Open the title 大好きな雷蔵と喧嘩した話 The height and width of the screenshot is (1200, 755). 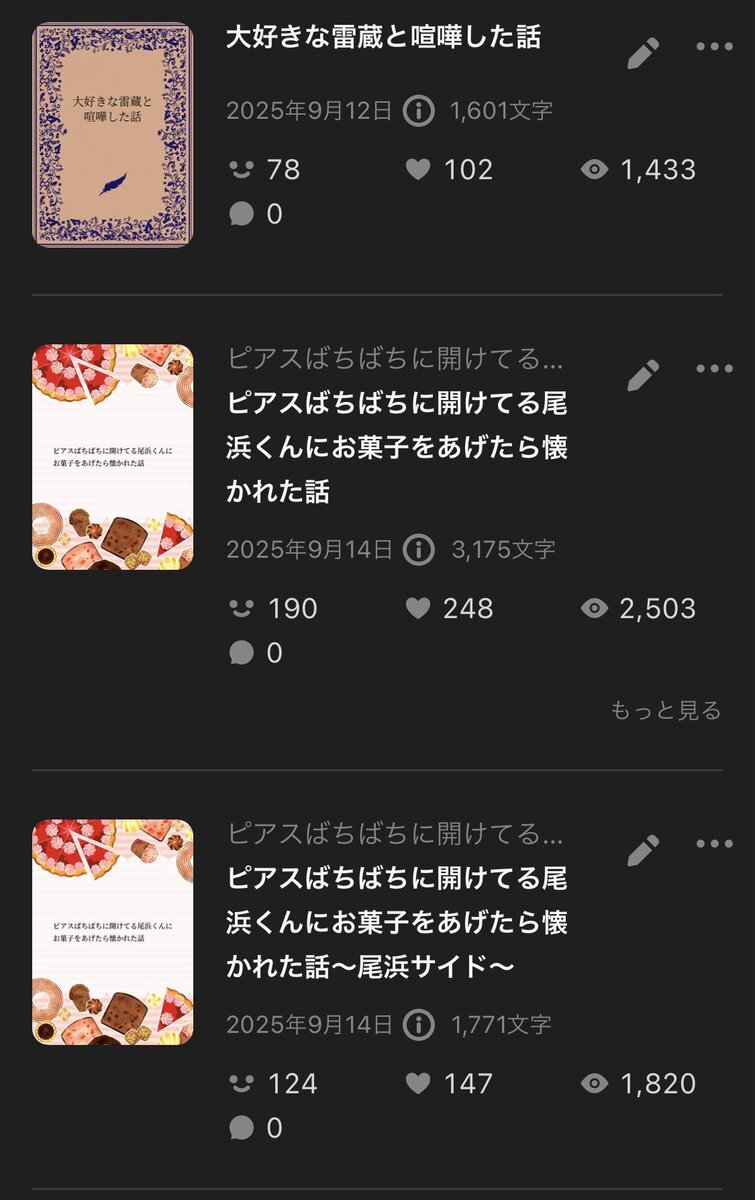(x=383, y=38)
